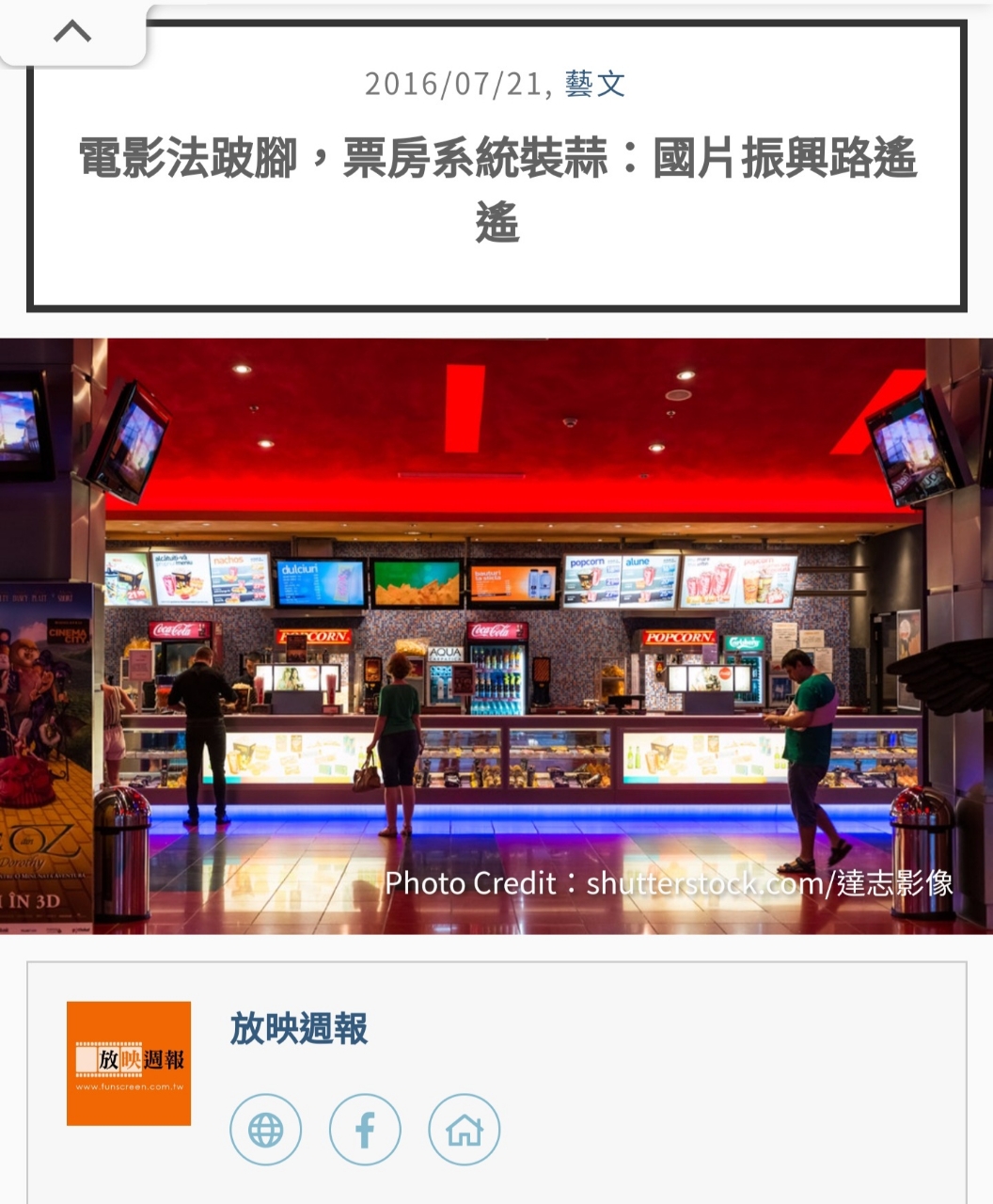Open the 藝文 category link
This screenshot has height=1204, width=993.
tap(594, 84)
